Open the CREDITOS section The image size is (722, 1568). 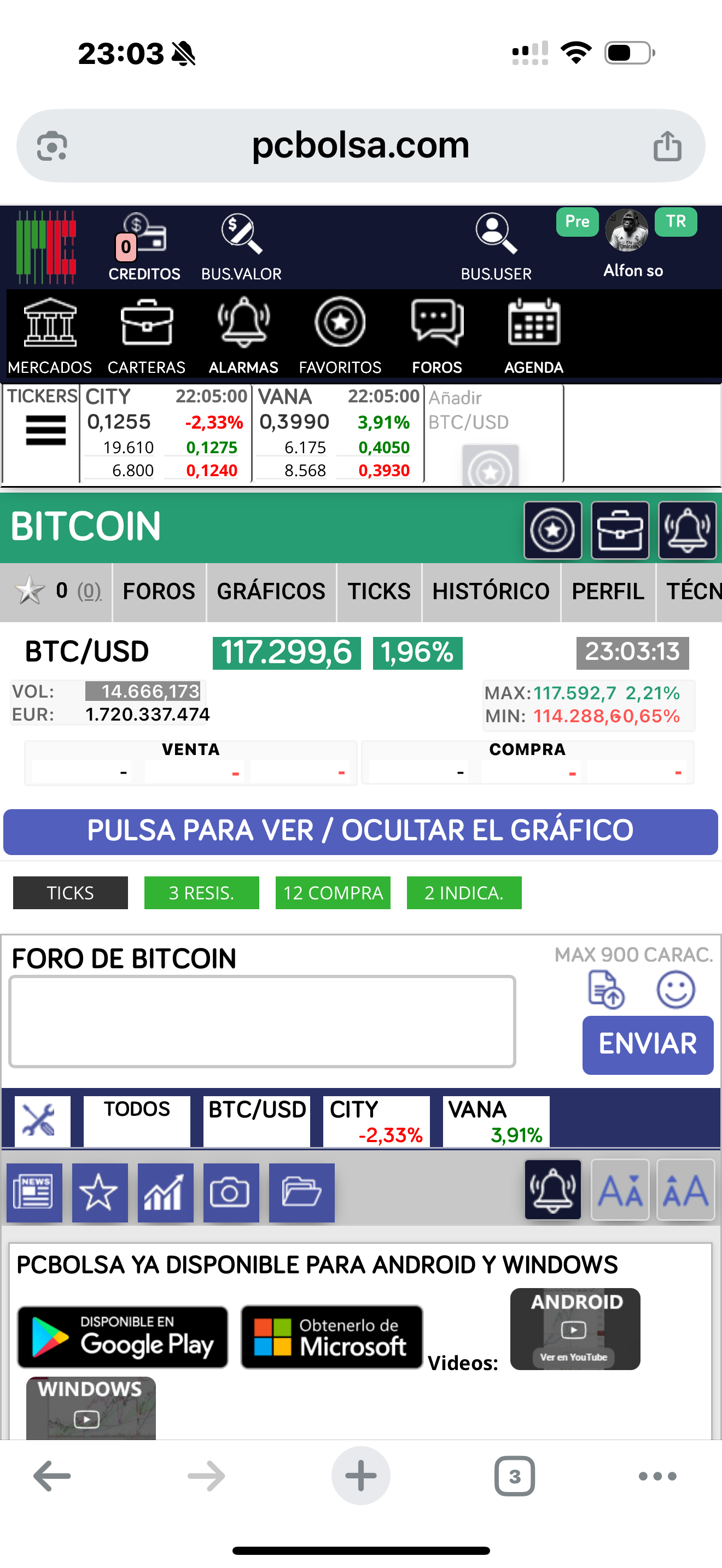click(x=144, y=247)
